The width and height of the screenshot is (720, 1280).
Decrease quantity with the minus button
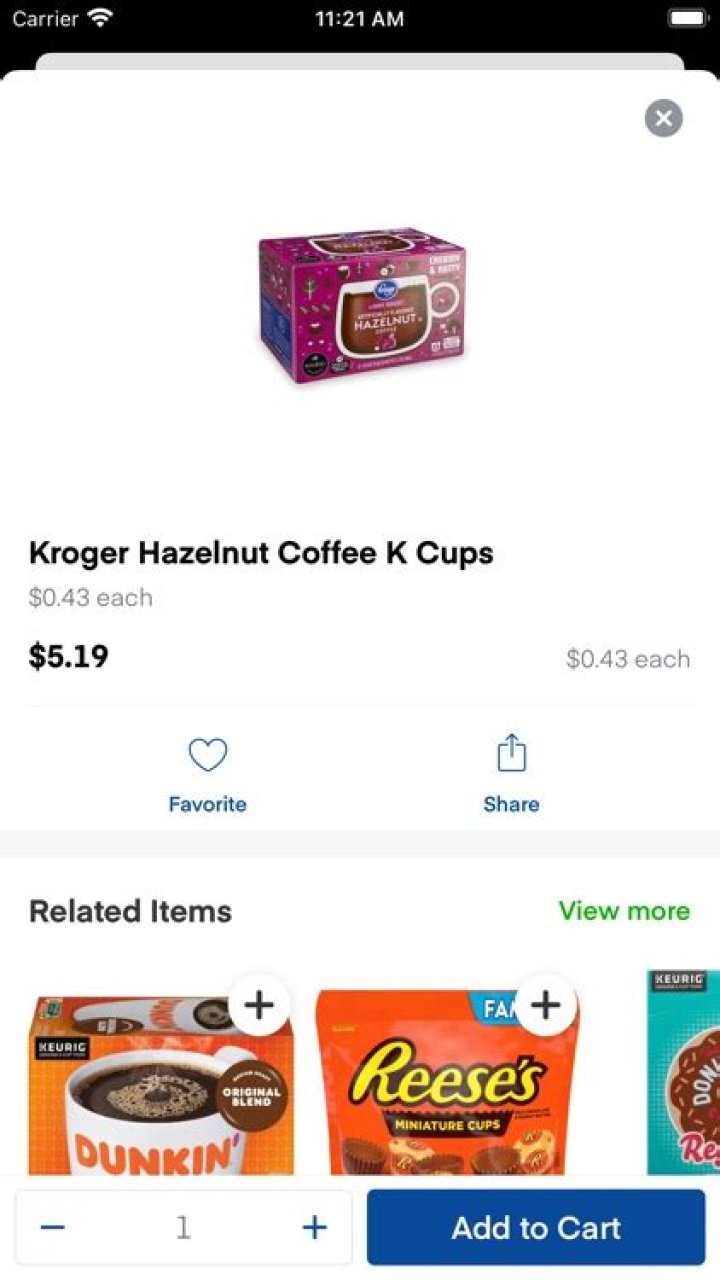point(53,1227)
